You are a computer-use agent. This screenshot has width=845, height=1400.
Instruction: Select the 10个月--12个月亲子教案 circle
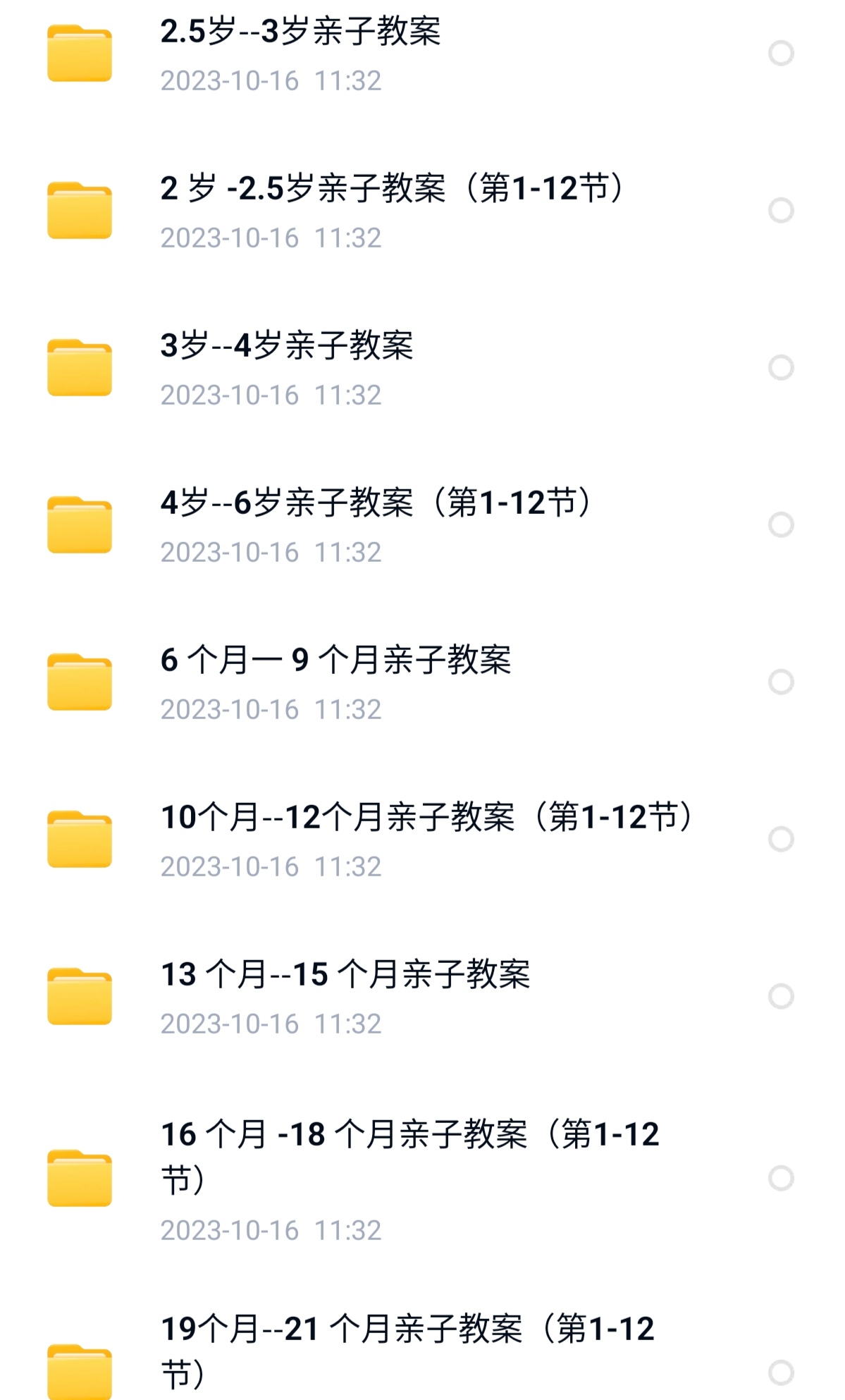coord(781,840)
